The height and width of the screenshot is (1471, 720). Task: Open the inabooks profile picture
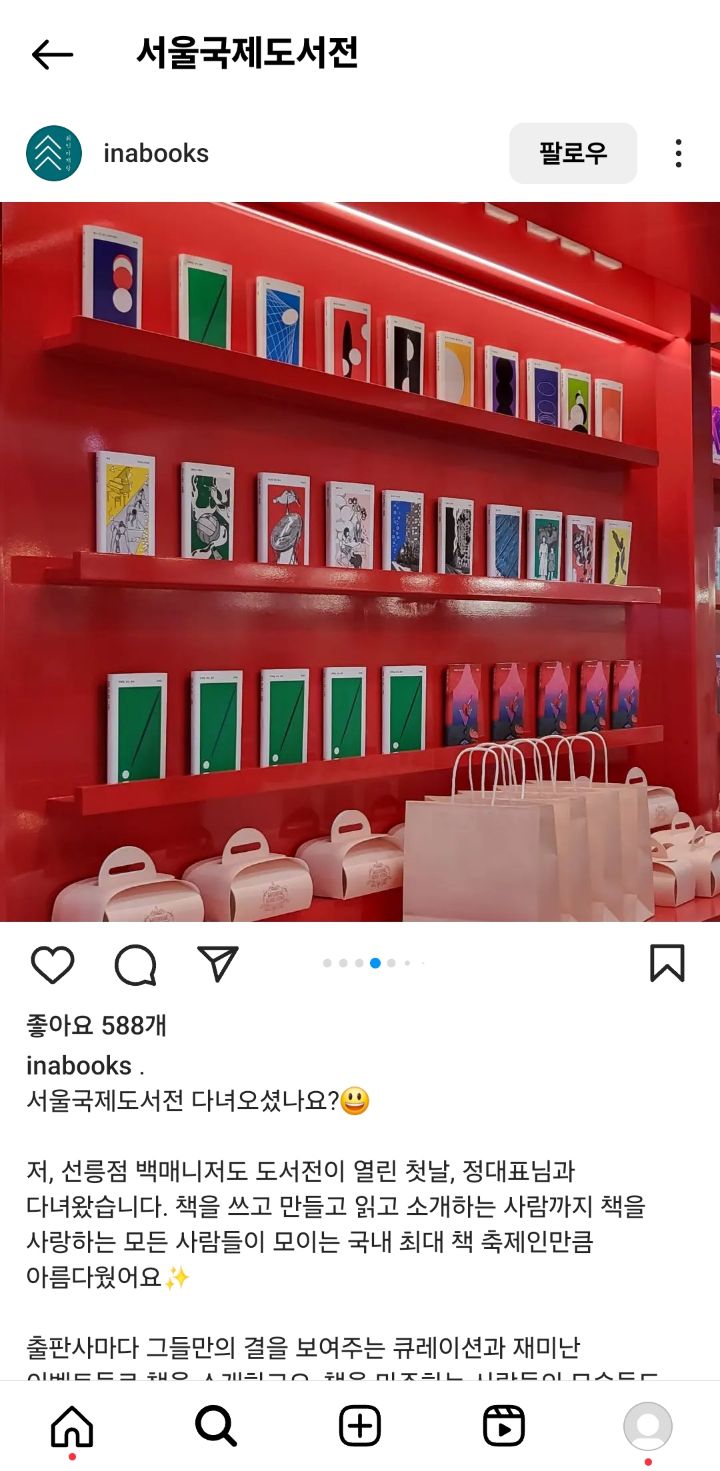(54, 153)
